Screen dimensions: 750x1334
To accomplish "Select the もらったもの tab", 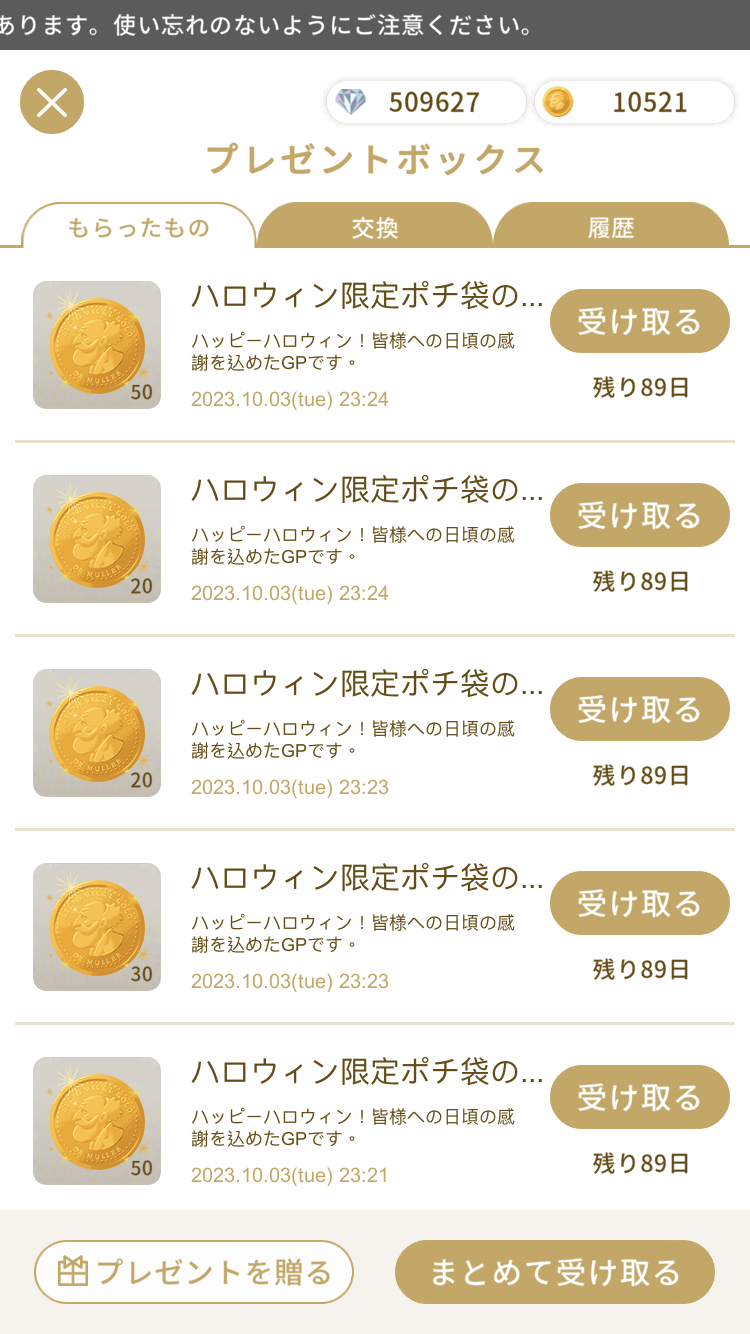I will pos(139,227).
